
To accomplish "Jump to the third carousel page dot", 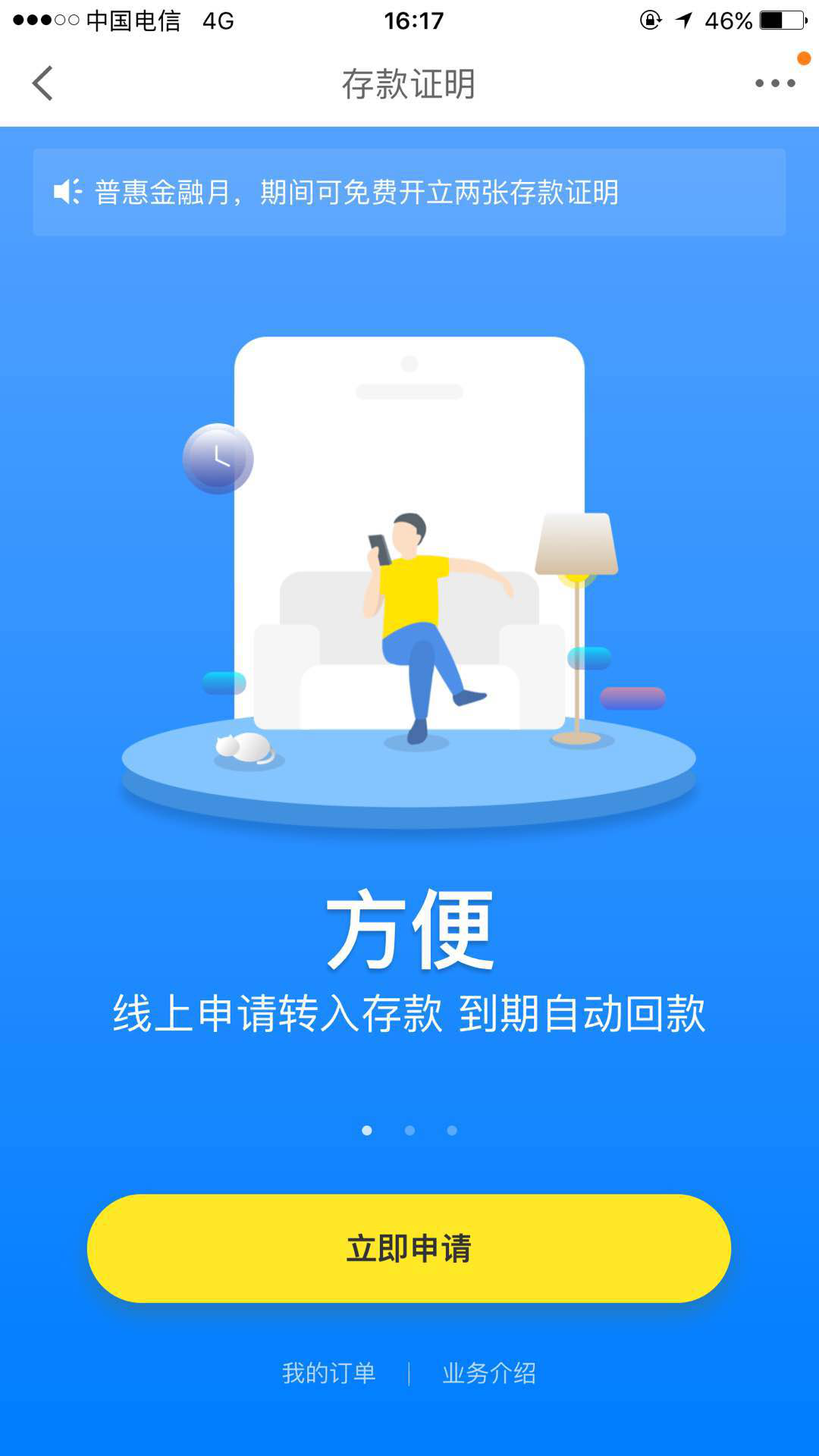I will [452, 1131].
